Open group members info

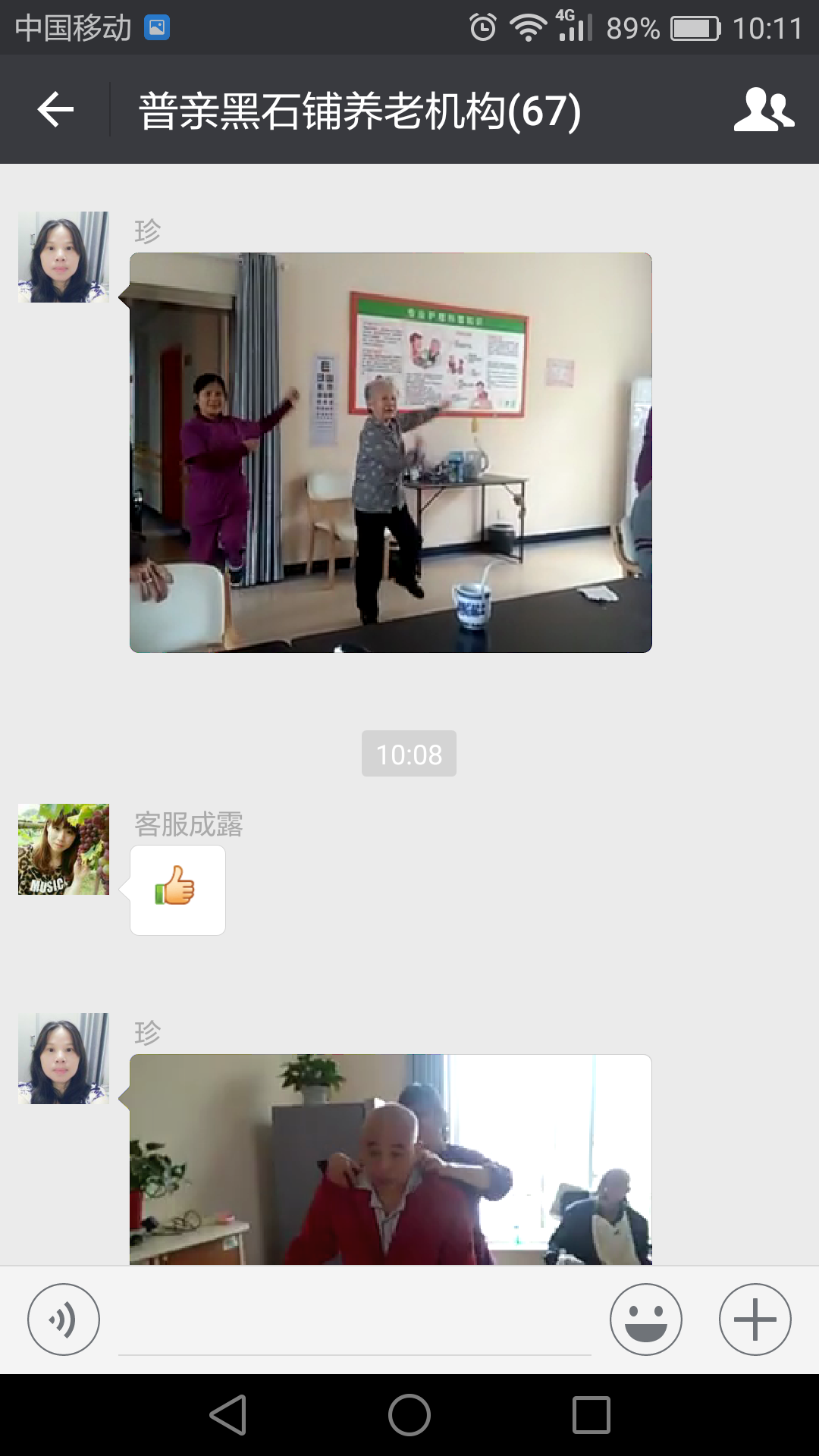[764, 110]
